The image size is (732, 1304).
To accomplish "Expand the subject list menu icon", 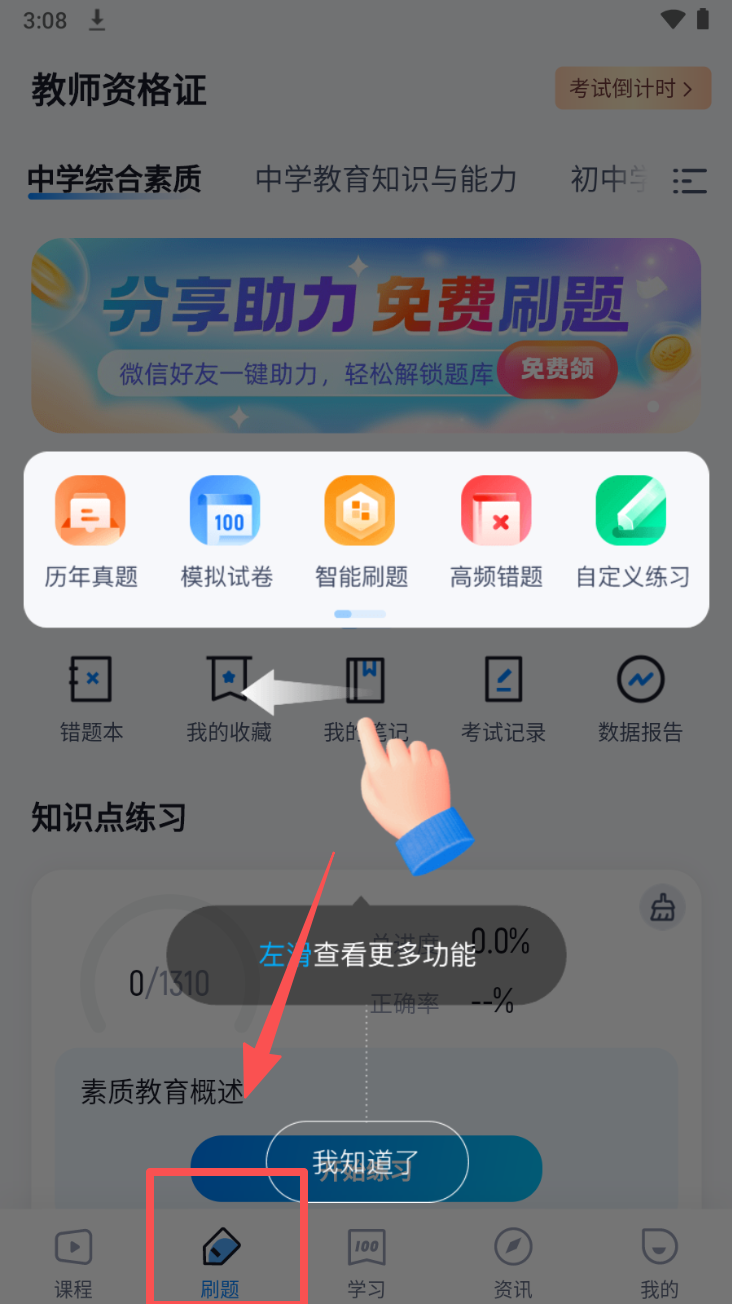I will (689, 180).
